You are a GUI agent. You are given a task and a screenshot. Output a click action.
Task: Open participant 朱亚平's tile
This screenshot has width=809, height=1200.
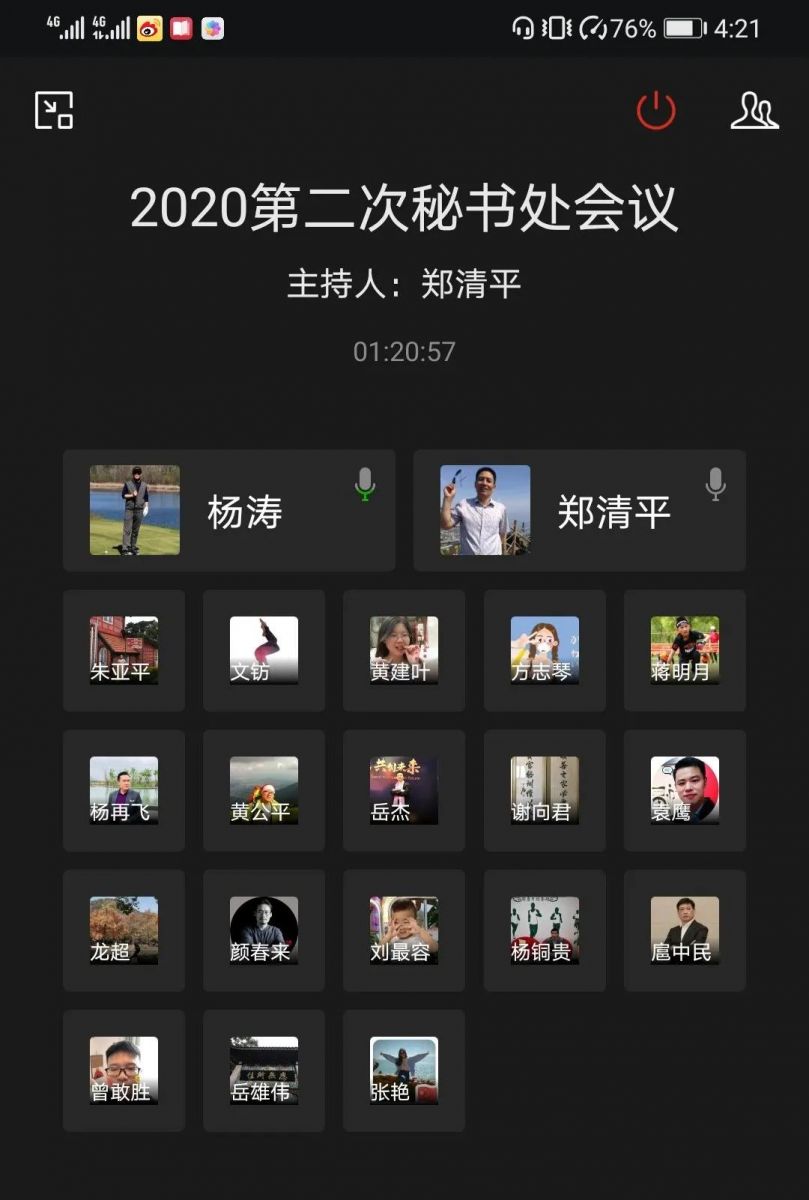[124, 650]
